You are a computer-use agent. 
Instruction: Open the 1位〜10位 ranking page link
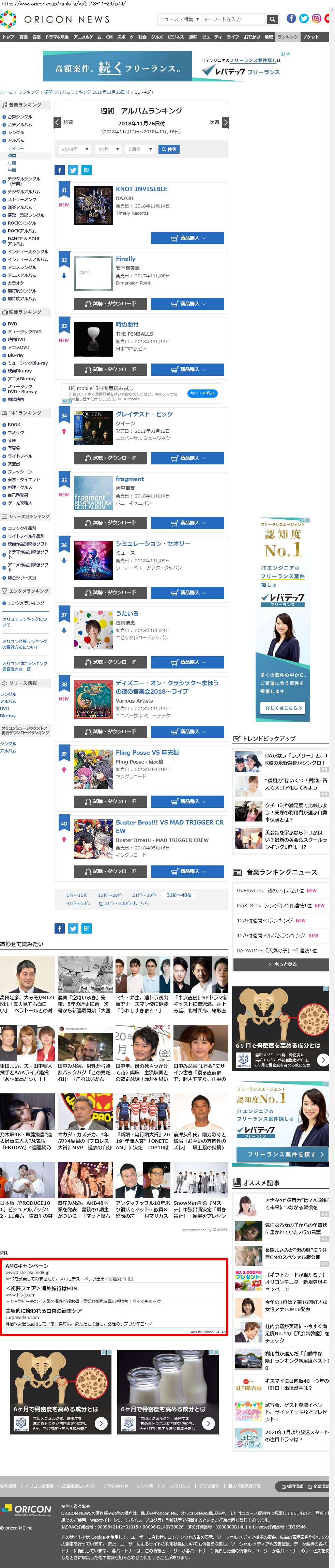pos(77,895)
